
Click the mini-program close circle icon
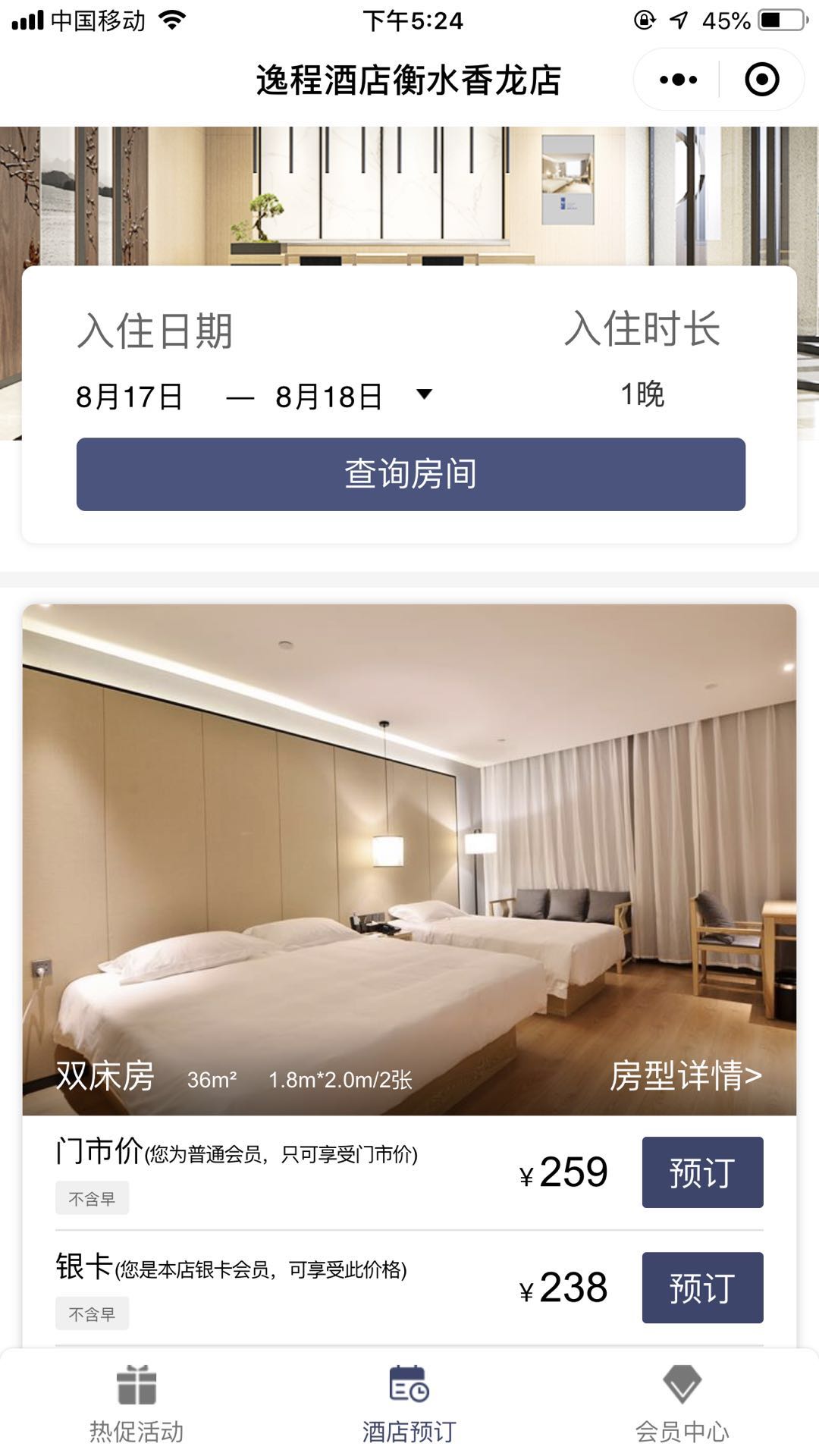[x=763, y=79]
